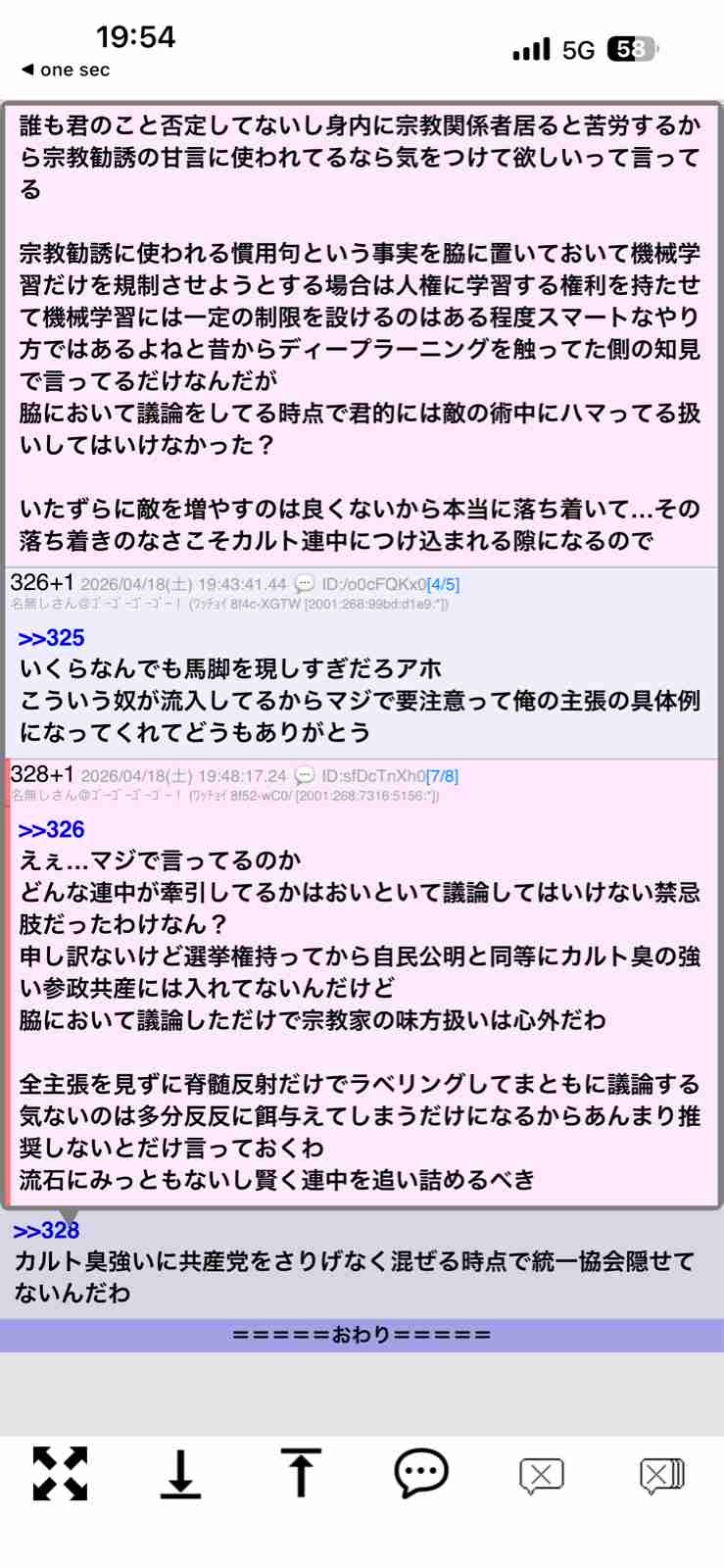Close the current popup bubble

pos(541,1475)
